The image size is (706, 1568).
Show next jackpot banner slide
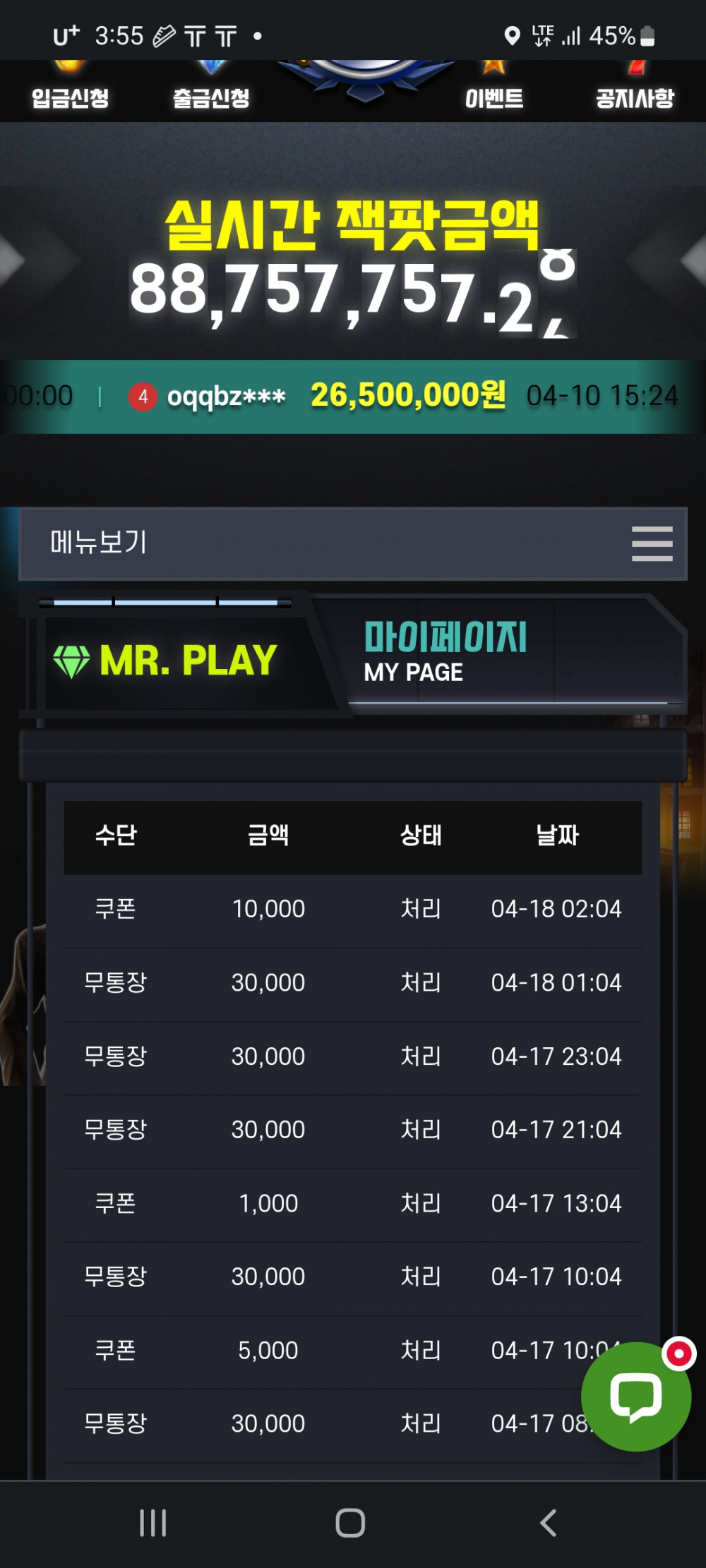click(x=693, y=260)
